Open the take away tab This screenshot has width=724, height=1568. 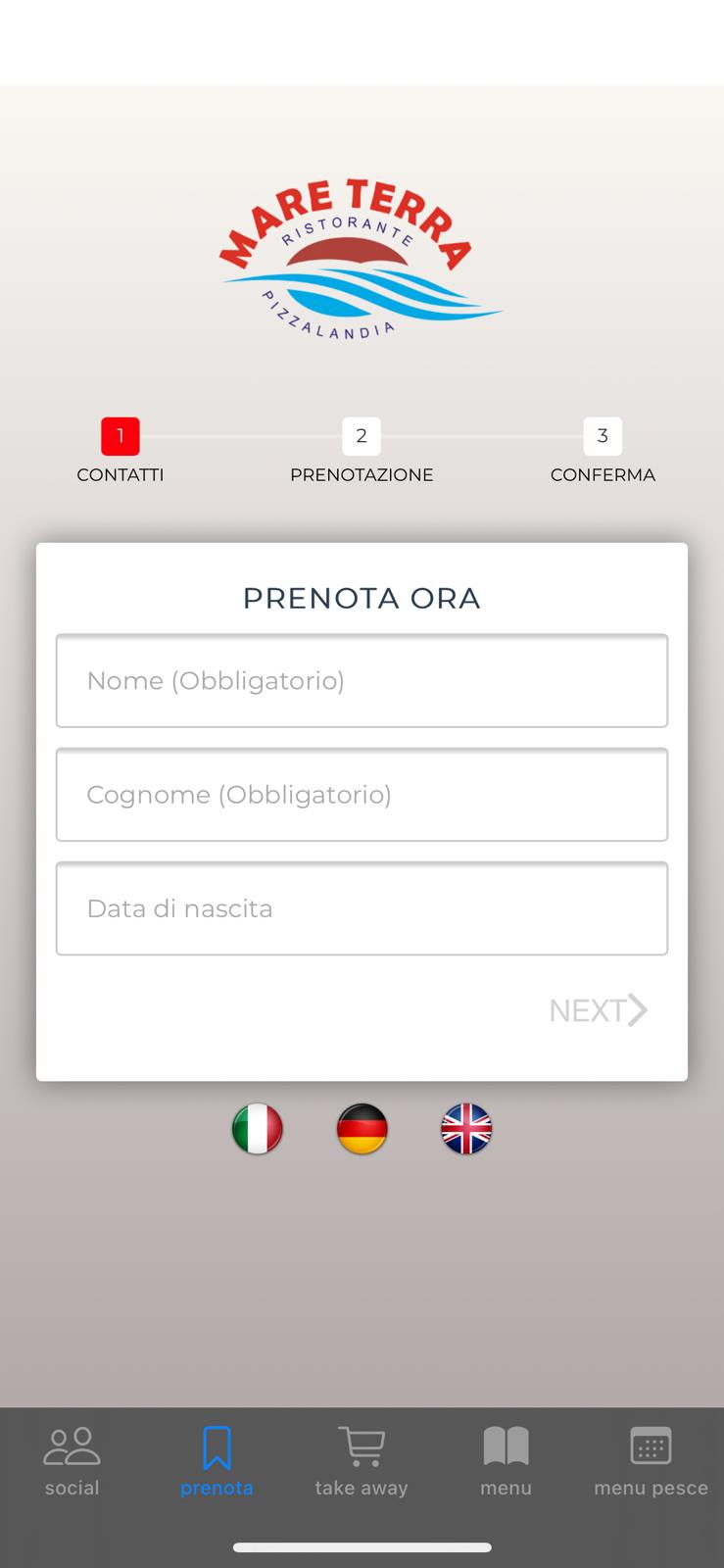point(362,1461)
